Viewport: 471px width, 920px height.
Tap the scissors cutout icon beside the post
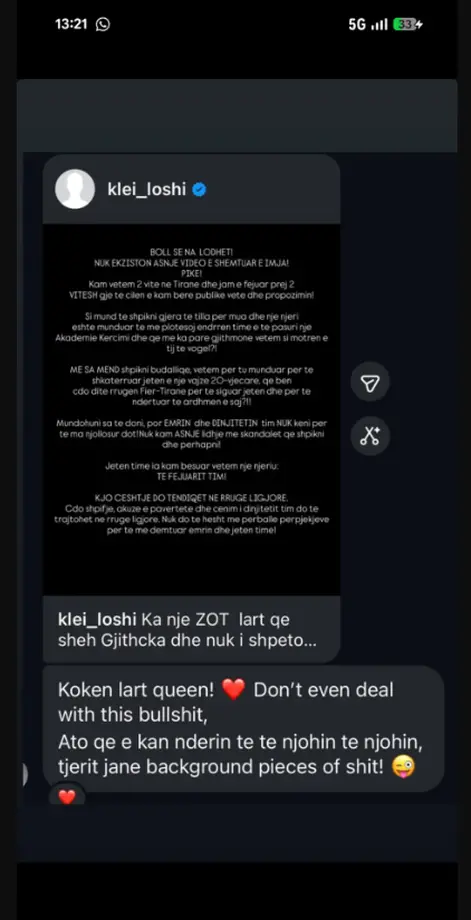pos(370,436)
